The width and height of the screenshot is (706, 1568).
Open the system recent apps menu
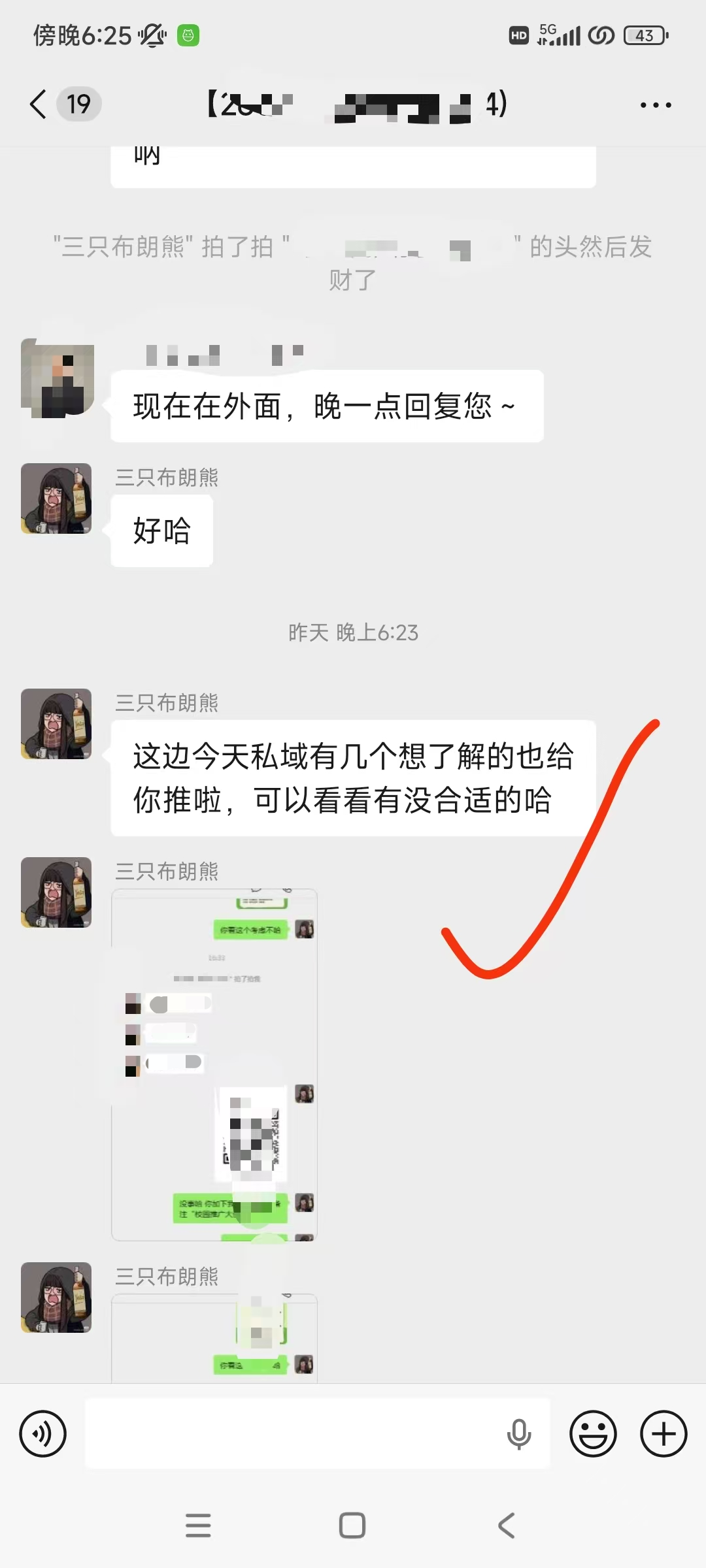click(x=198, y=1526)
